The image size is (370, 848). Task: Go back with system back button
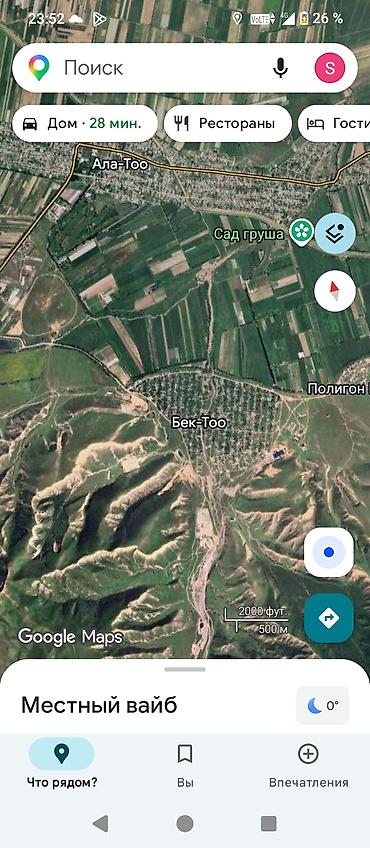pos(101,824)
